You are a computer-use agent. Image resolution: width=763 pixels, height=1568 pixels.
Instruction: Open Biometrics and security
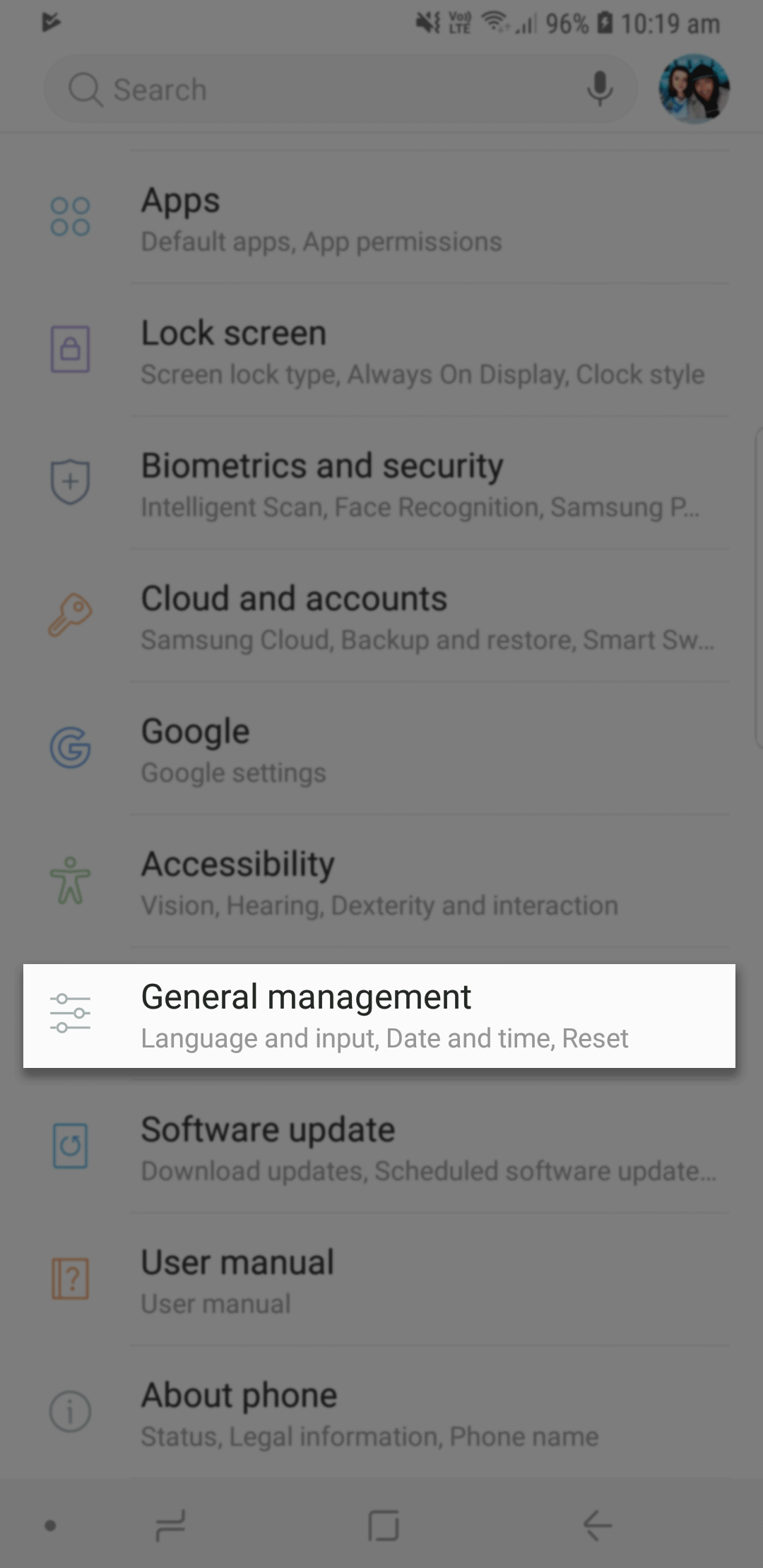(x=381, y=484)
